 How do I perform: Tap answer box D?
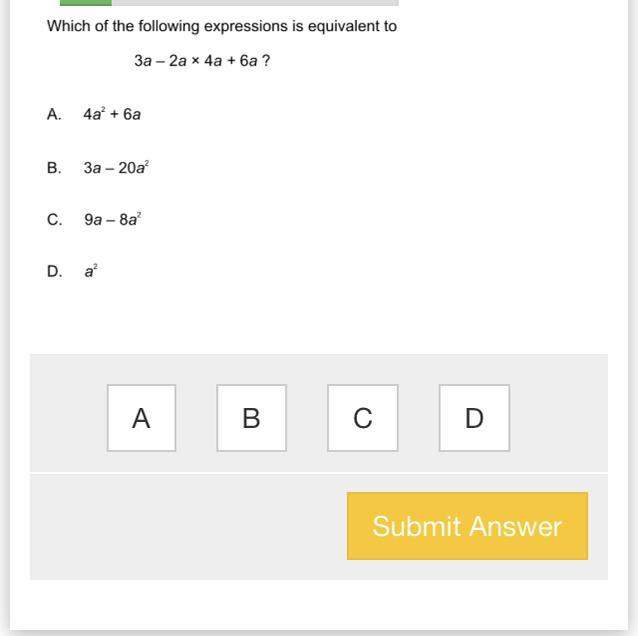(474, 418)
